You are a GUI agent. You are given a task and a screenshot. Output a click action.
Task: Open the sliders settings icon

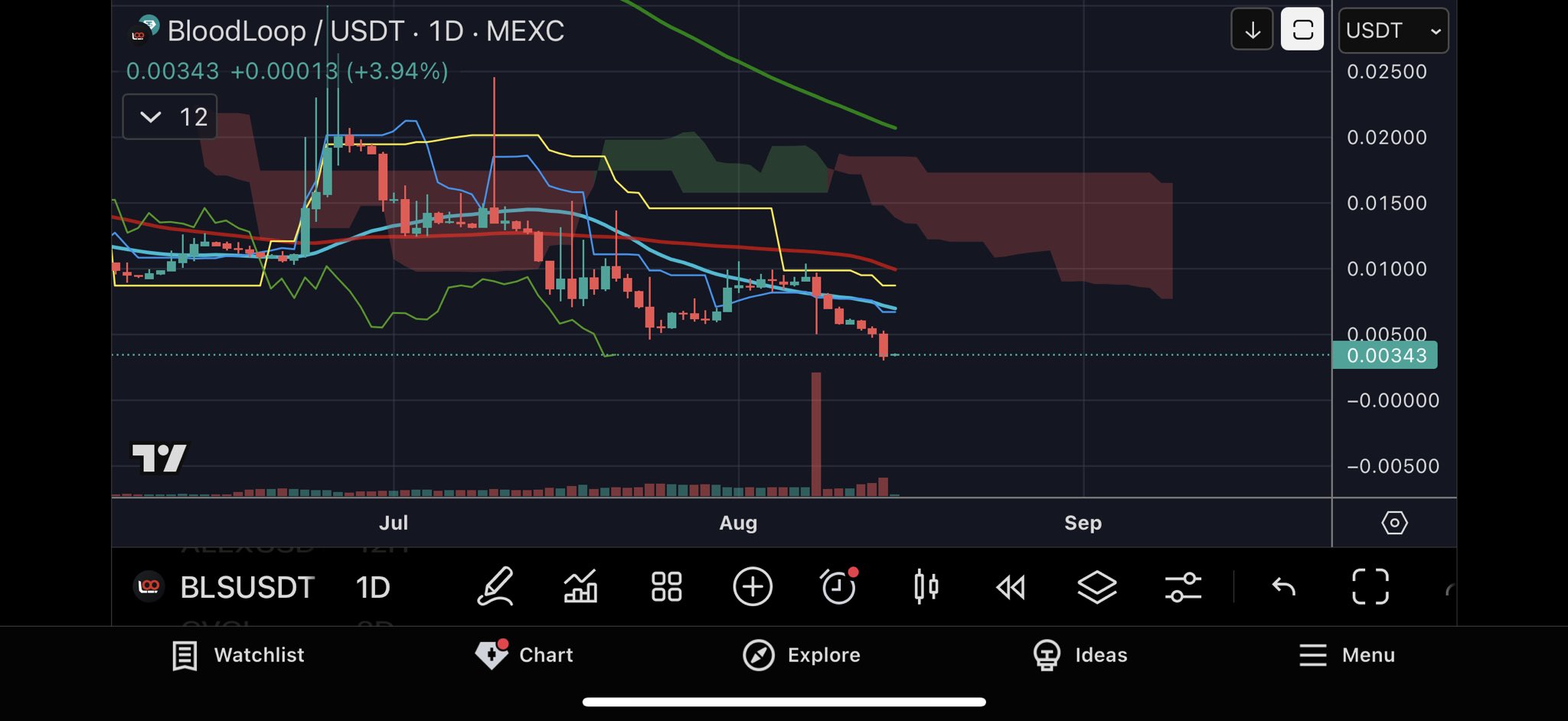point(1183,588)
